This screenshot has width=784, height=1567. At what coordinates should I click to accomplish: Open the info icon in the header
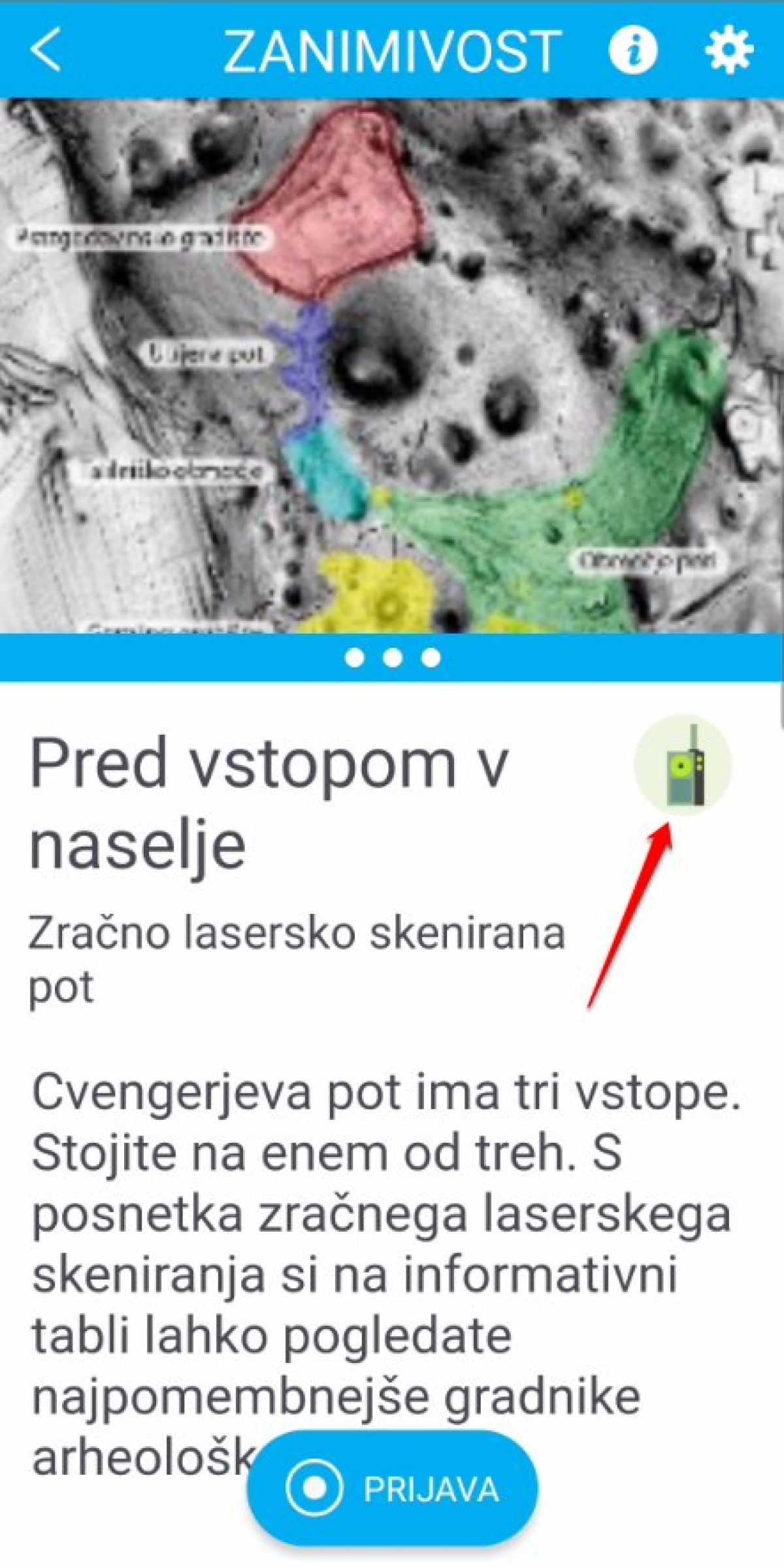[632, 50]
